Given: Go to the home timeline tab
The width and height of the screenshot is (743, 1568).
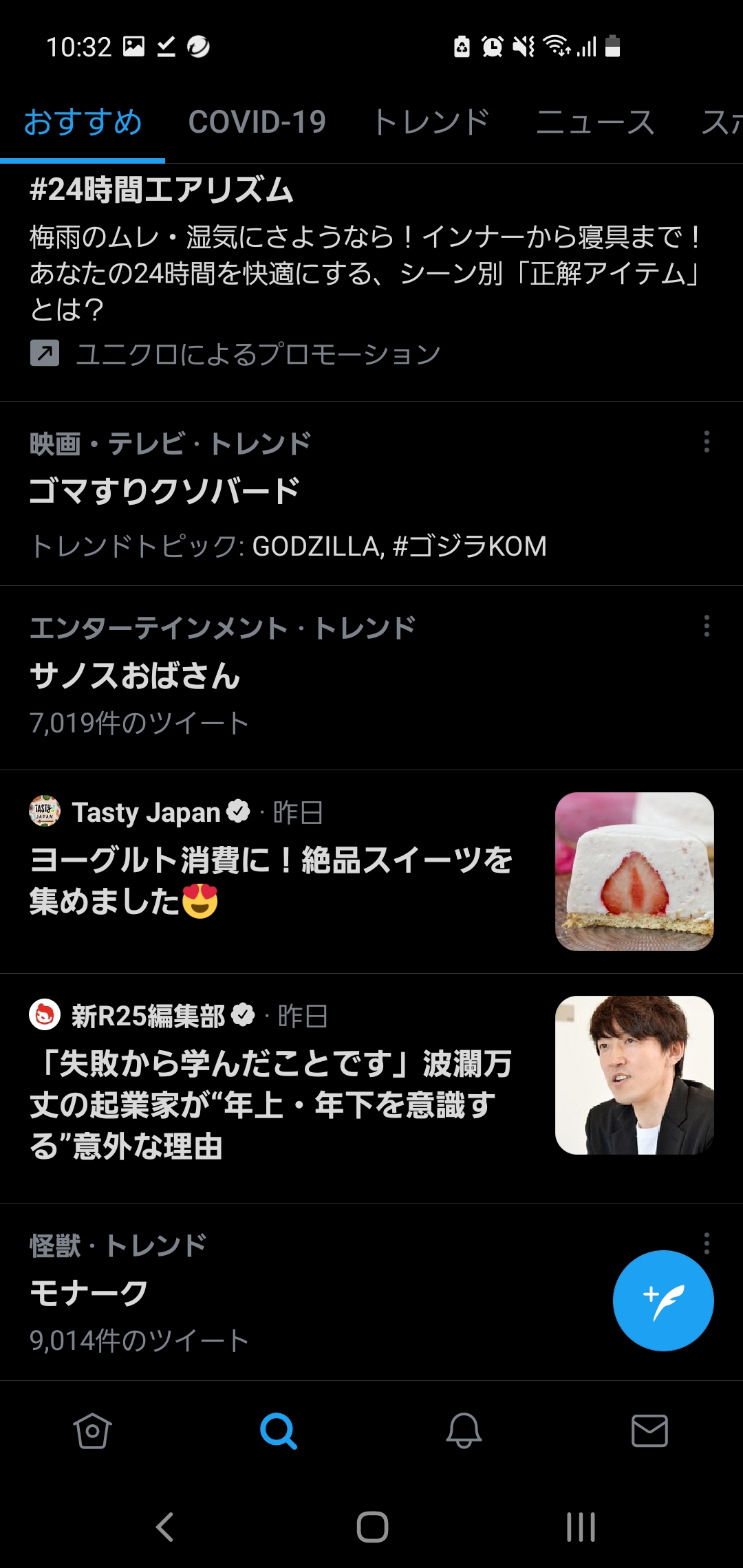Looking at the screenshot, I should point(92,1432).
